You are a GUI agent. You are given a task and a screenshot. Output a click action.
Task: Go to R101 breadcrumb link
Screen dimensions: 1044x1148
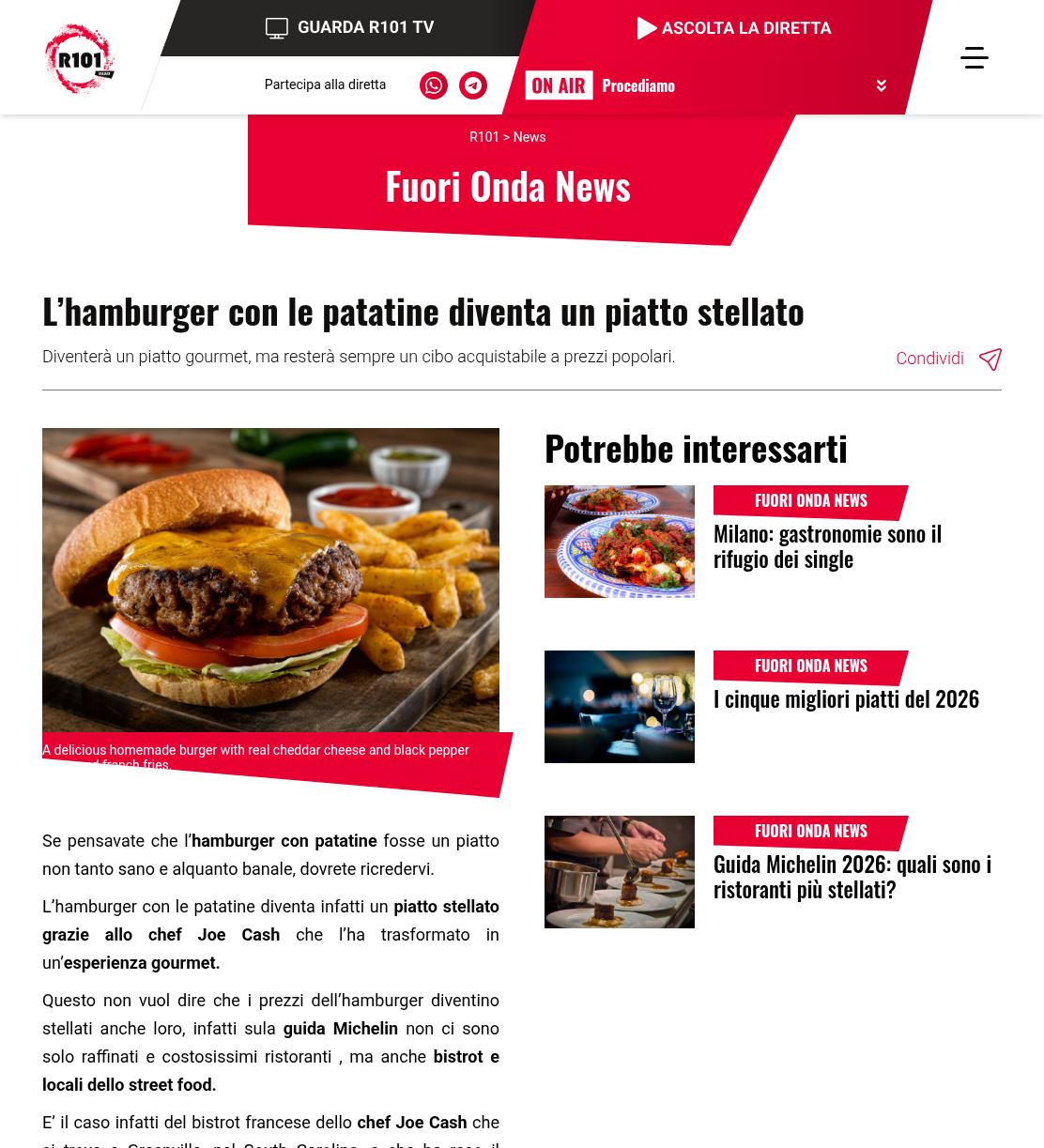(x=484, y=137)
